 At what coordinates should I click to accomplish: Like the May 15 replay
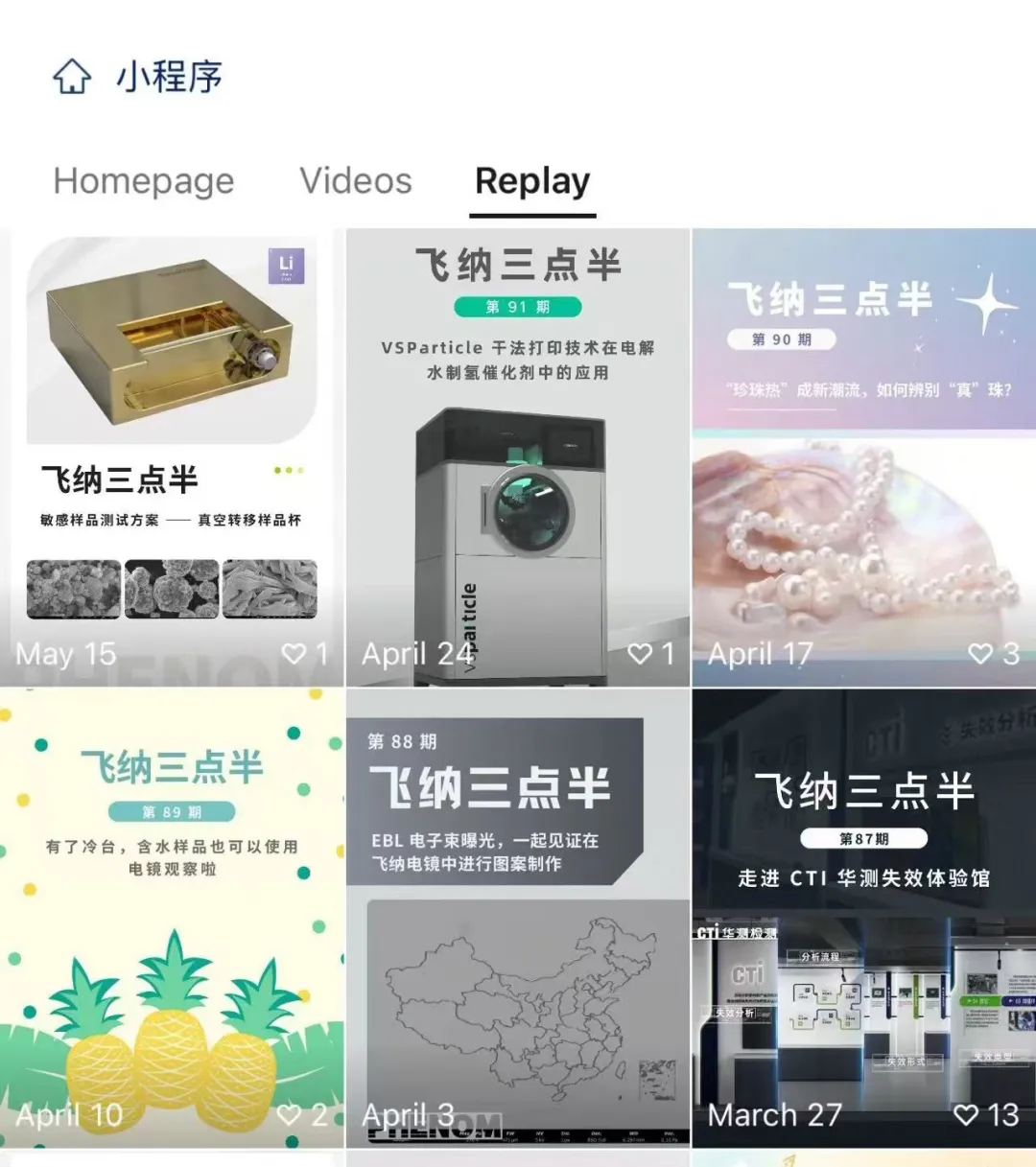[x=294, y=654]
